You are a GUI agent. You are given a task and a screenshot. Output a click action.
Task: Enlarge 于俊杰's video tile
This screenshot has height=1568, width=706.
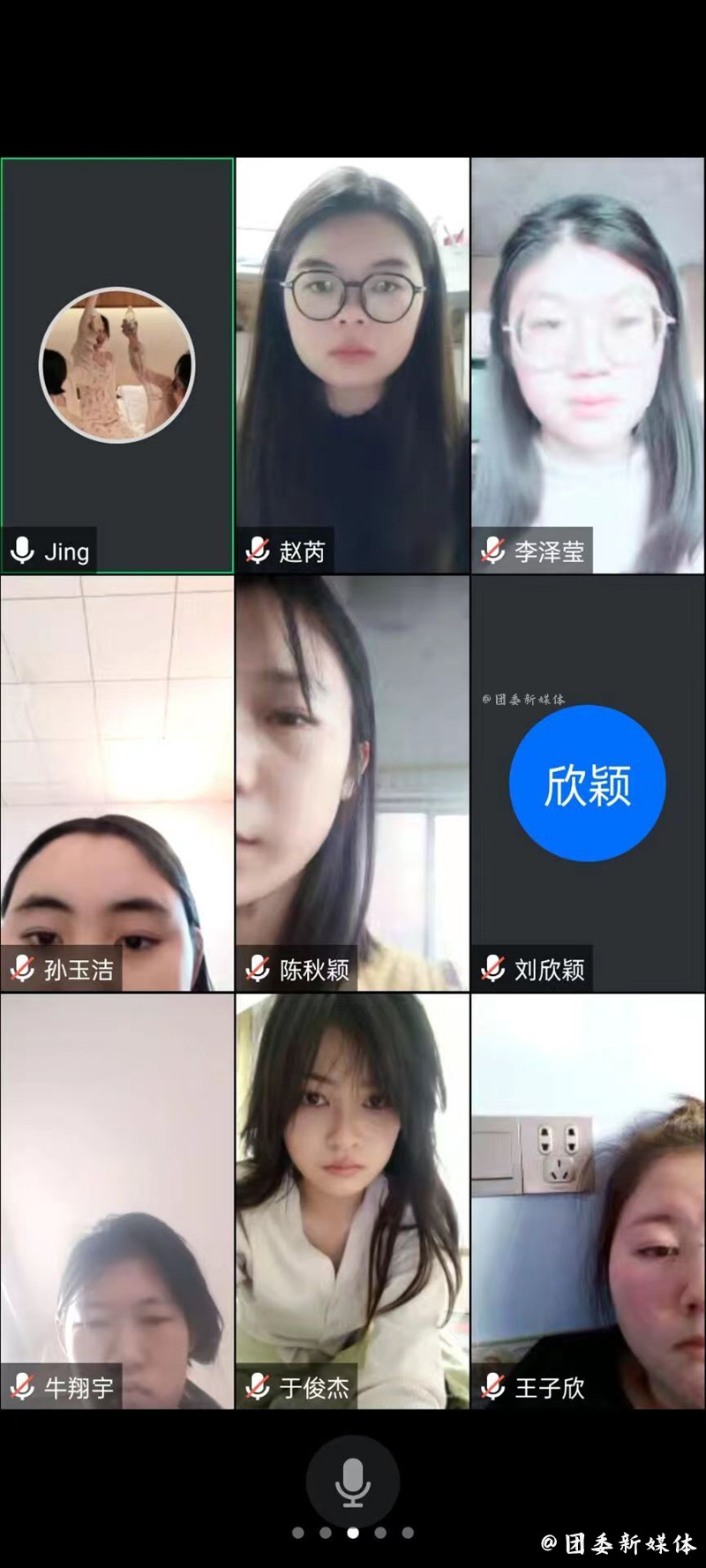(352, 1201)
